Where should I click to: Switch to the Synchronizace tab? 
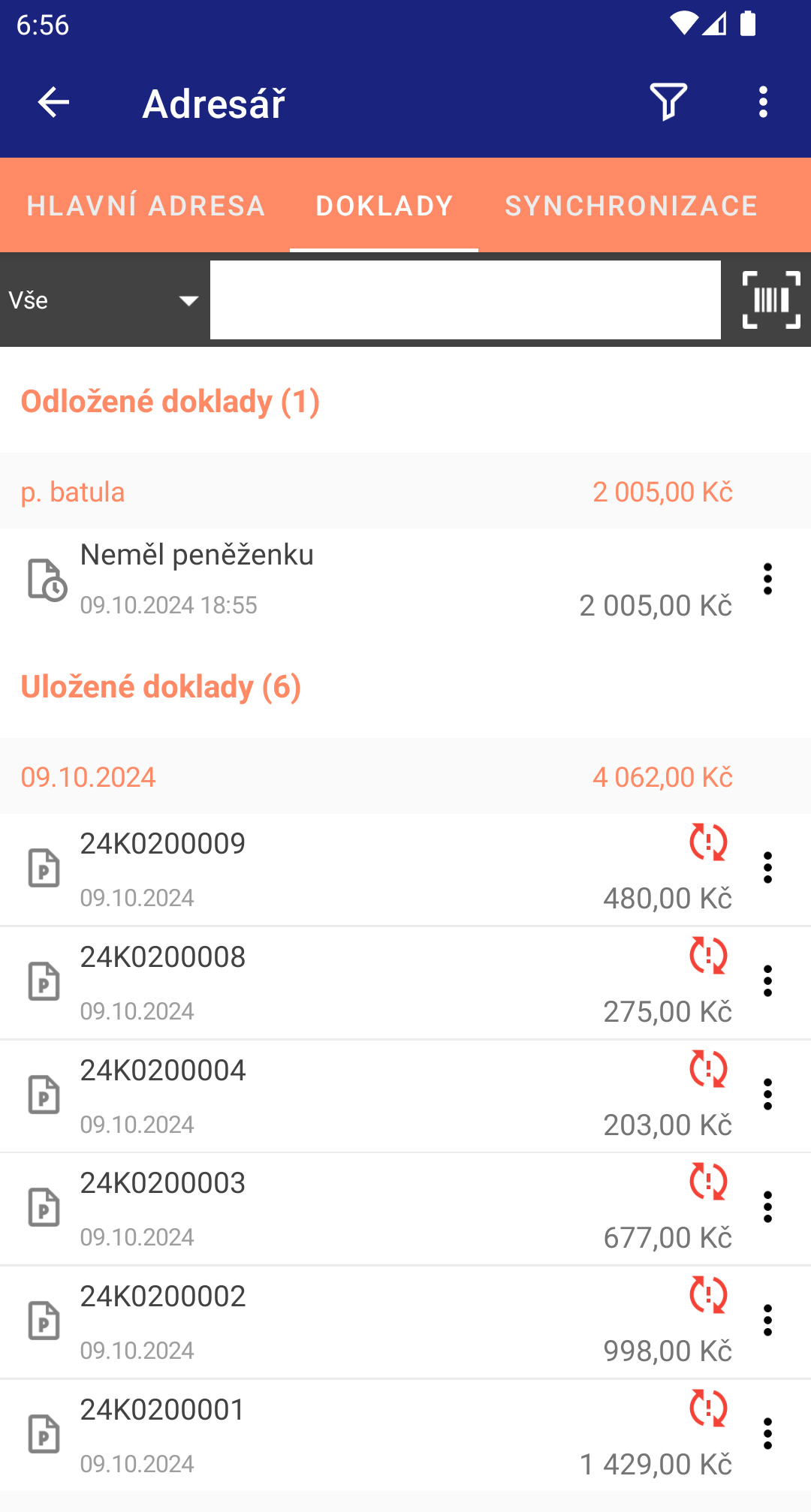coord(631,206)
